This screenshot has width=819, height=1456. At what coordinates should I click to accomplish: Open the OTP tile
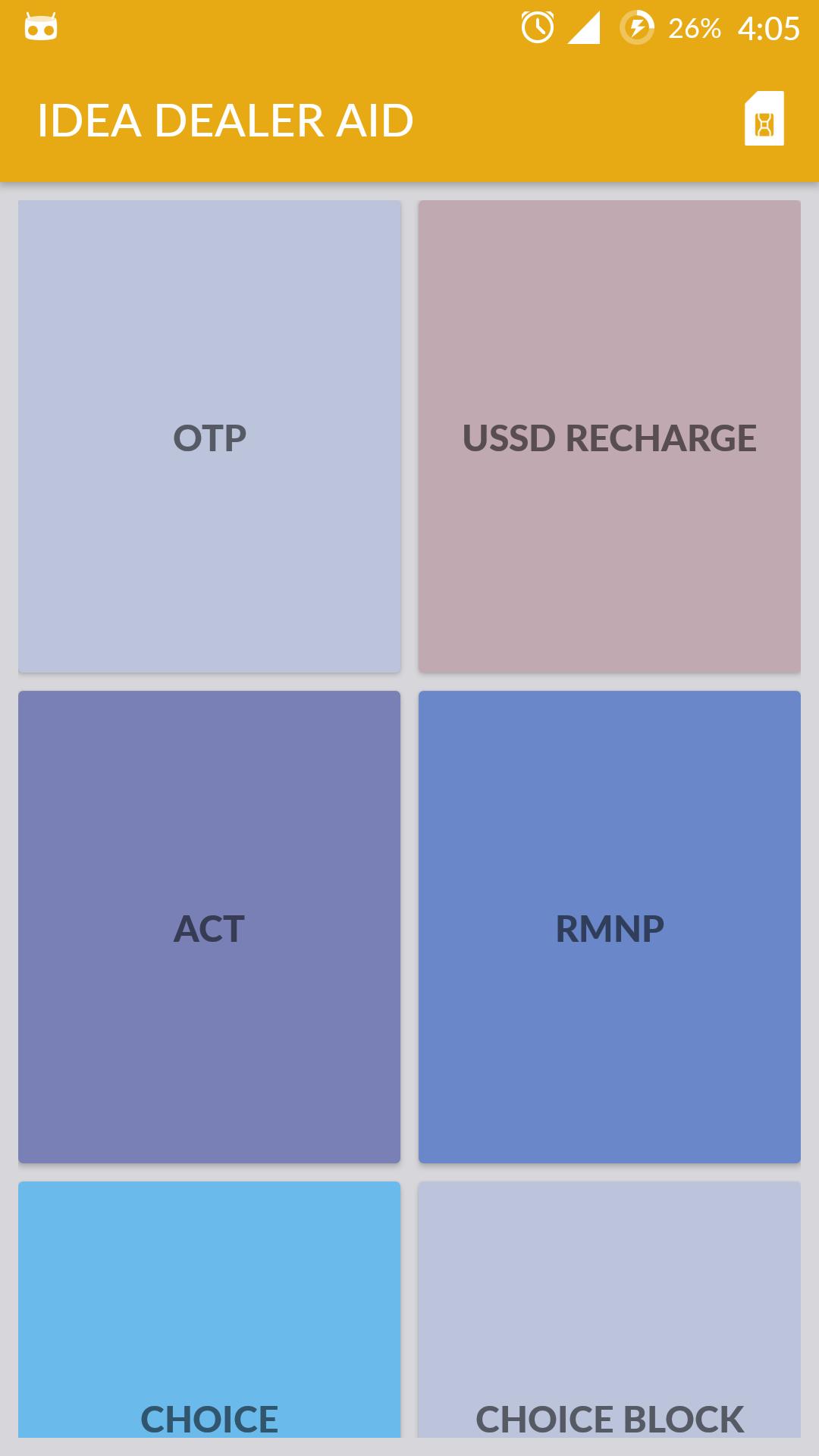tap(209, 436)
